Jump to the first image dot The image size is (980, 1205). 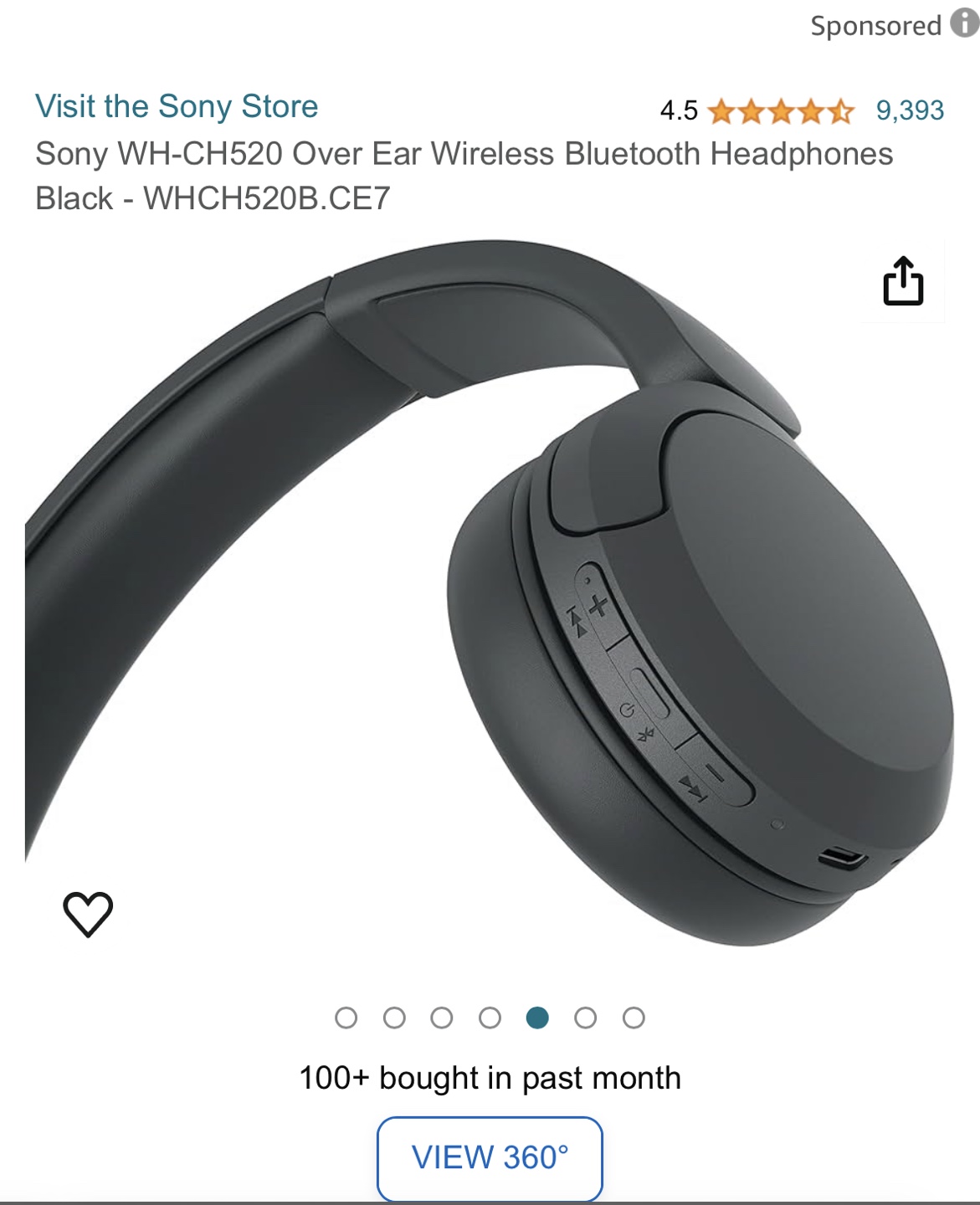346,1018
